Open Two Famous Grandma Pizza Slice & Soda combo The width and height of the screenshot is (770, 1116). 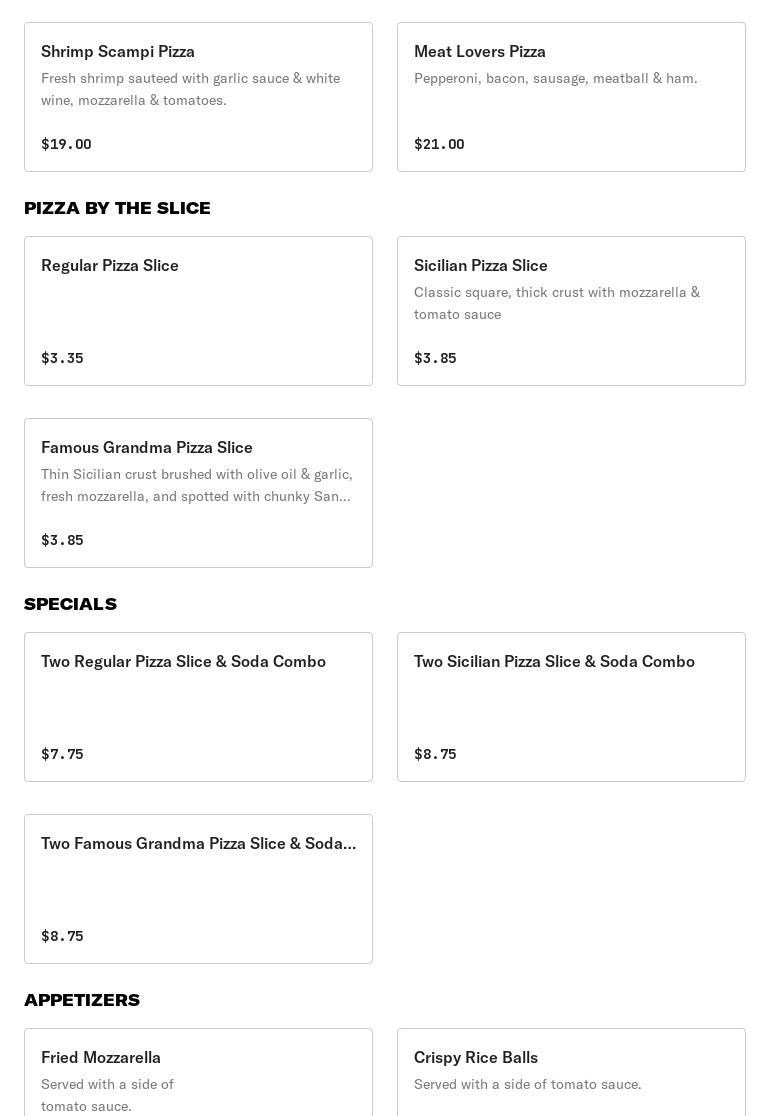point(198,889)
